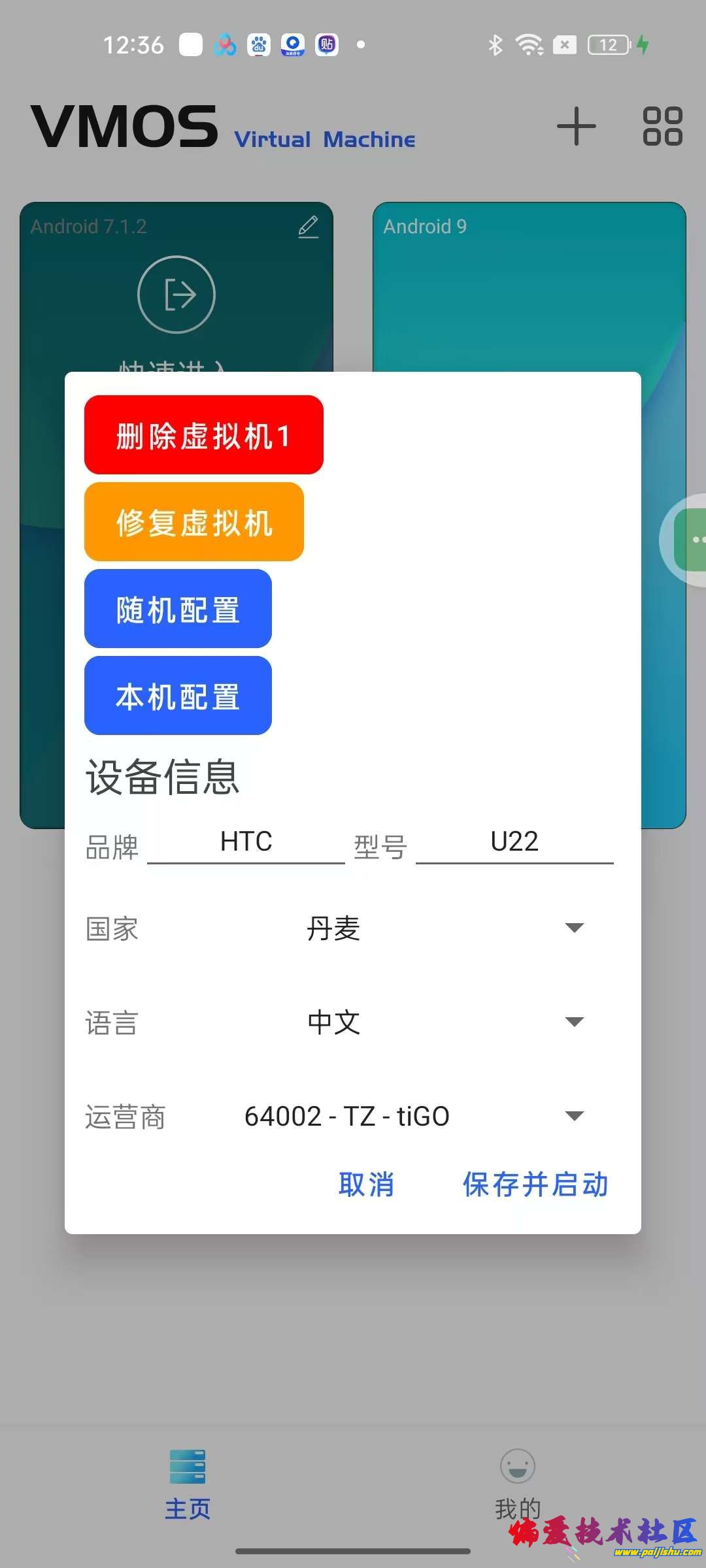Tap the pencil edit icon on Android 7.1.2 card

click(x=308, y=227)
